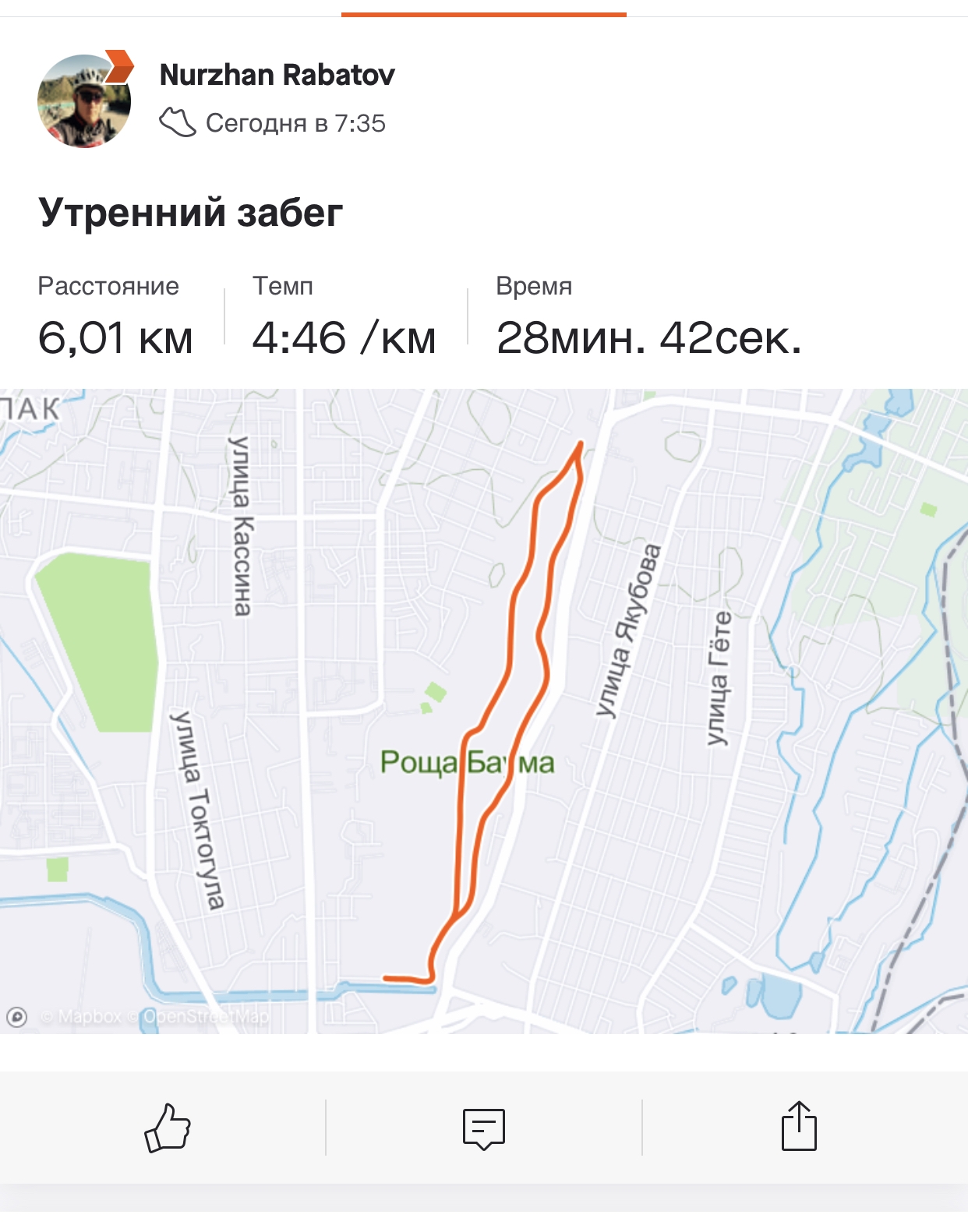Screen dimensions: 968x1232
Task: Open Nurzhan Rabatov's profile photo
Action: (x=84, y=101)
